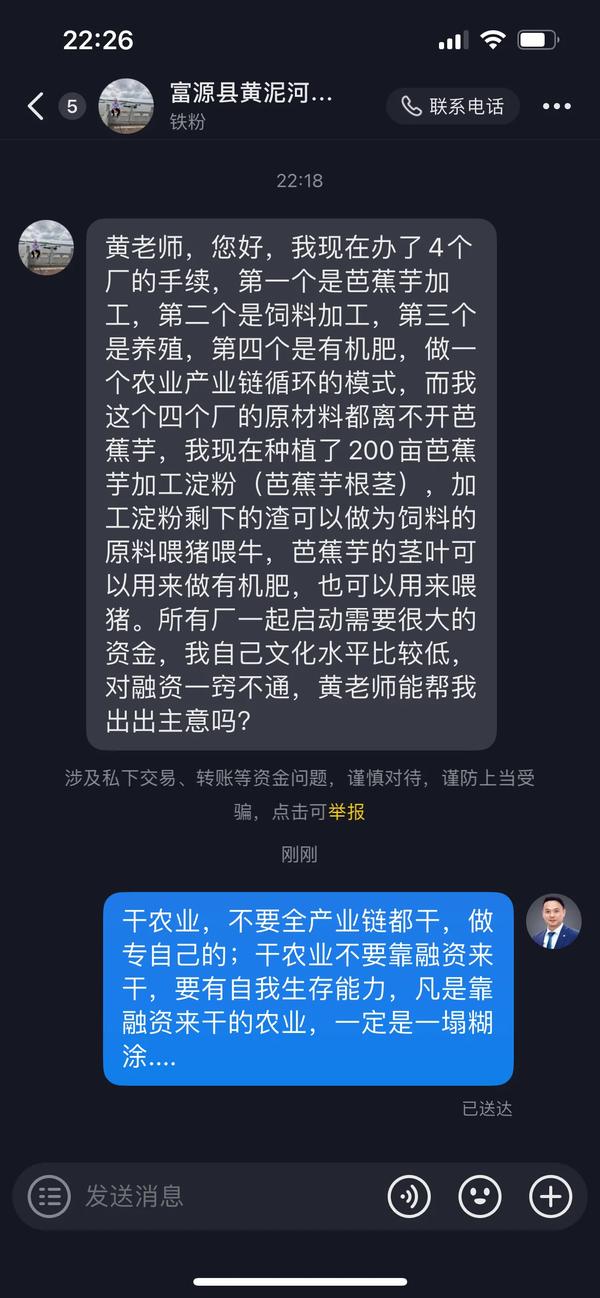Viewport: 600px width, 1298px height.
Task: Open the sender's avatar beside the incoming message
Action: tap(46, 247)
